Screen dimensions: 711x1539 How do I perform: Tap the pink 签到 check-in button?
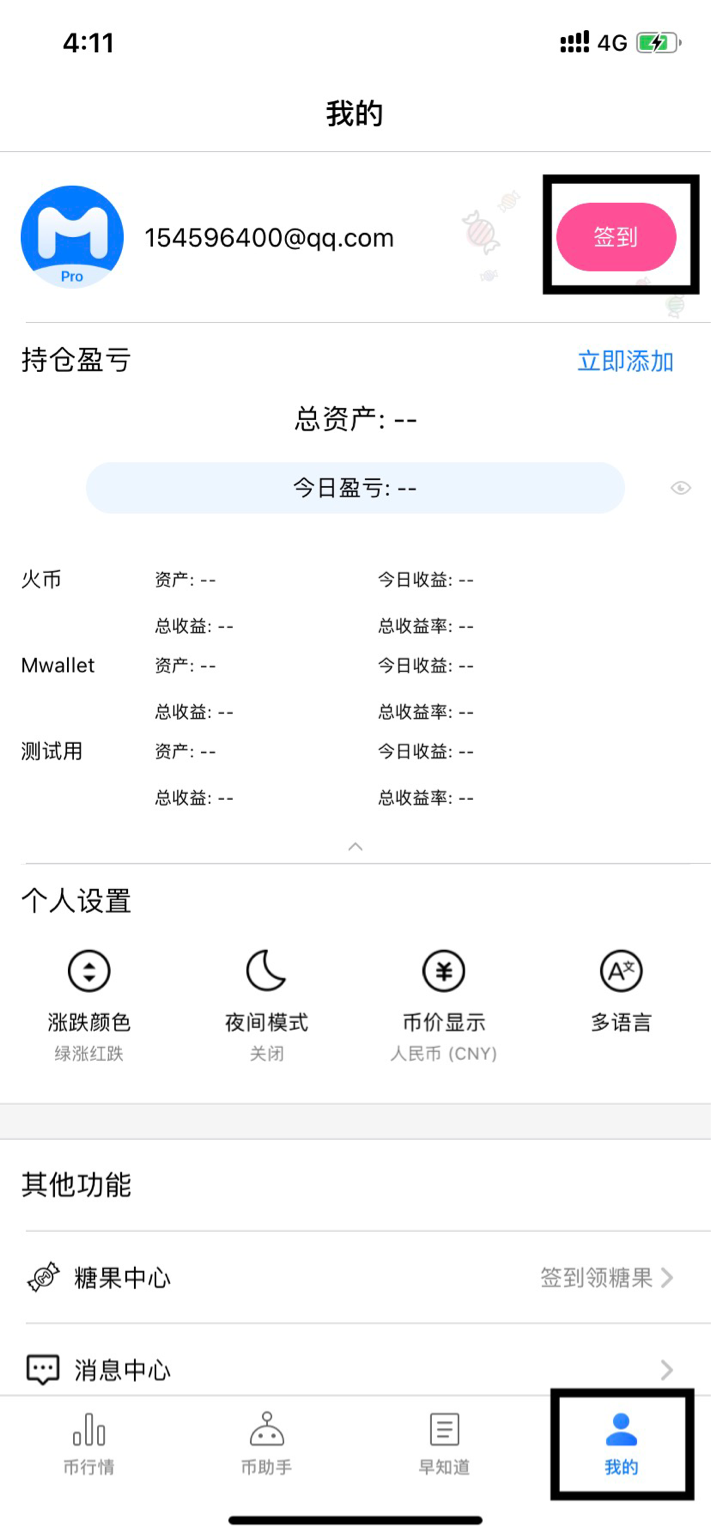coord(616,237)
